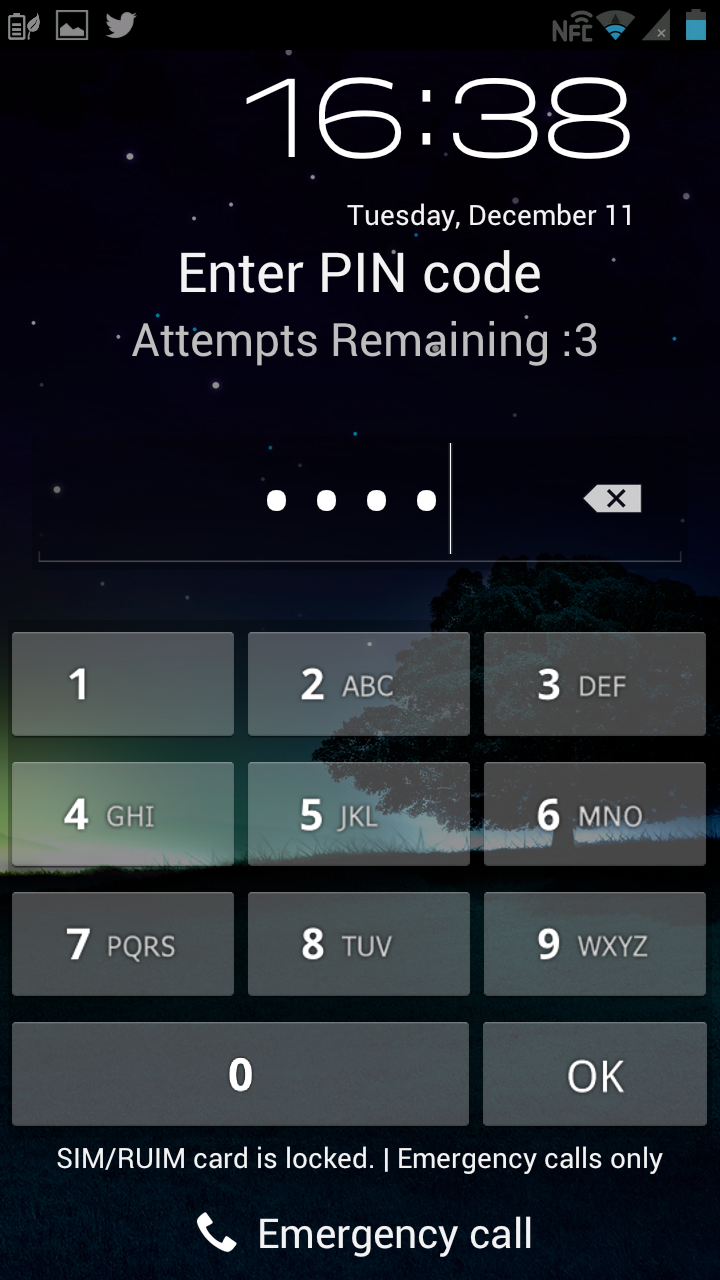Image resolution: width=720 pixels, height=1280 pixels.
Task: Enter digit 6 MNO on the keypad
Action: pyautogui.click(x=595, y=814)
